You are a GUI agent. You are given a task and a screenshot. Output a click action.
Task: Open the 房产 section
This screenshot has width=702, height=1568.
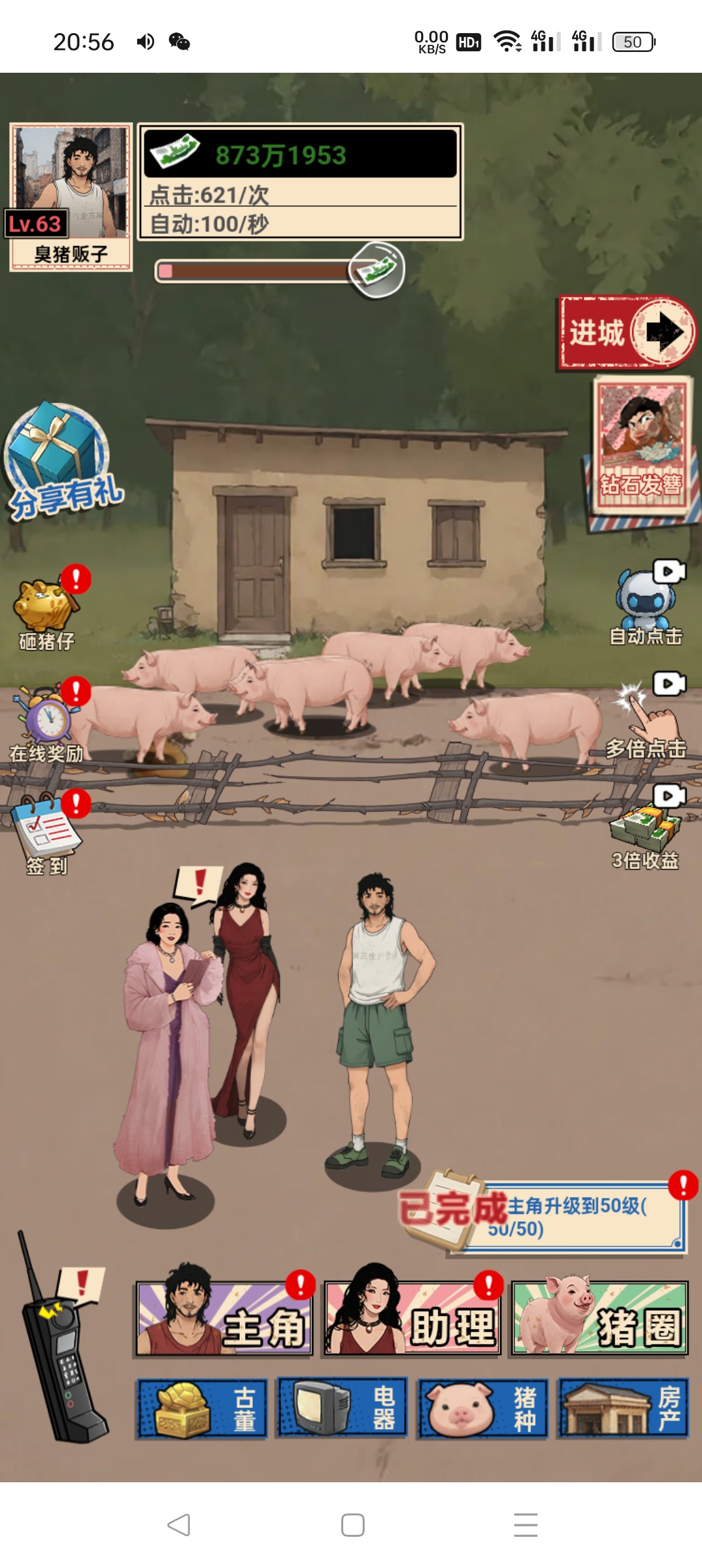coord(623,1408)
